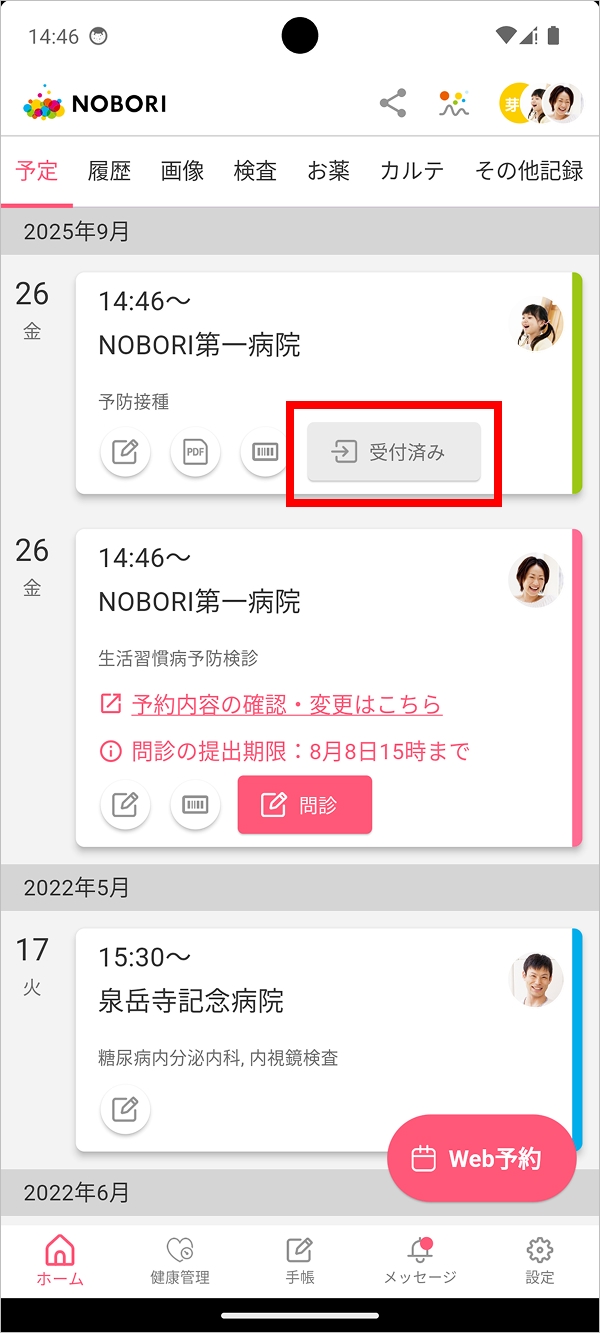Open 設定 in bottom navigation
Screen dimensions: 600x1333
tap(540, 1260)
